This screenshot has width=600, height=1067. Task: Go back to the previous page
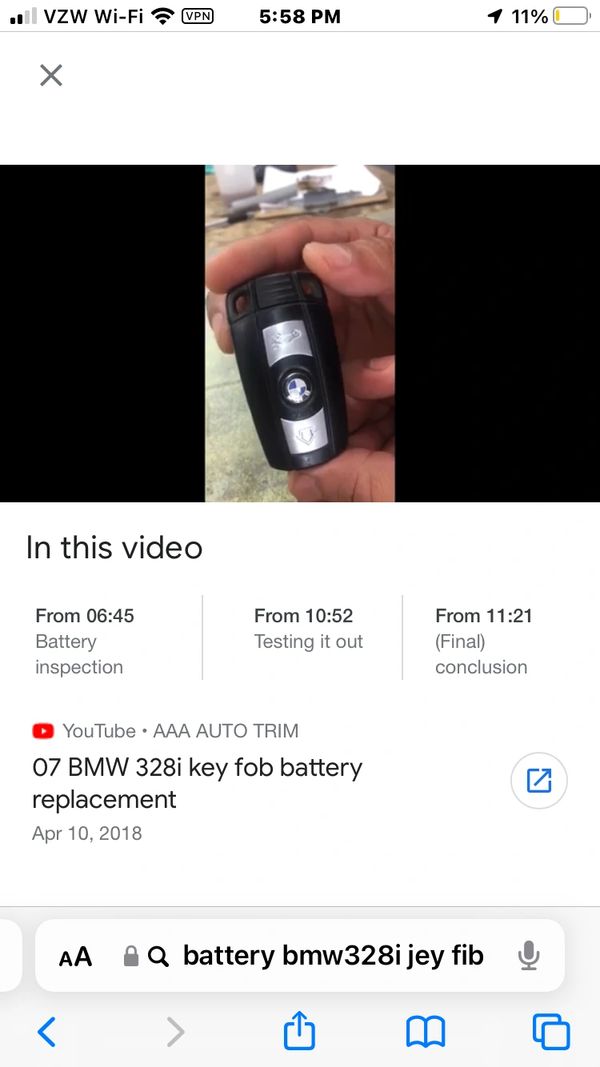click(x=46, y=1031)
